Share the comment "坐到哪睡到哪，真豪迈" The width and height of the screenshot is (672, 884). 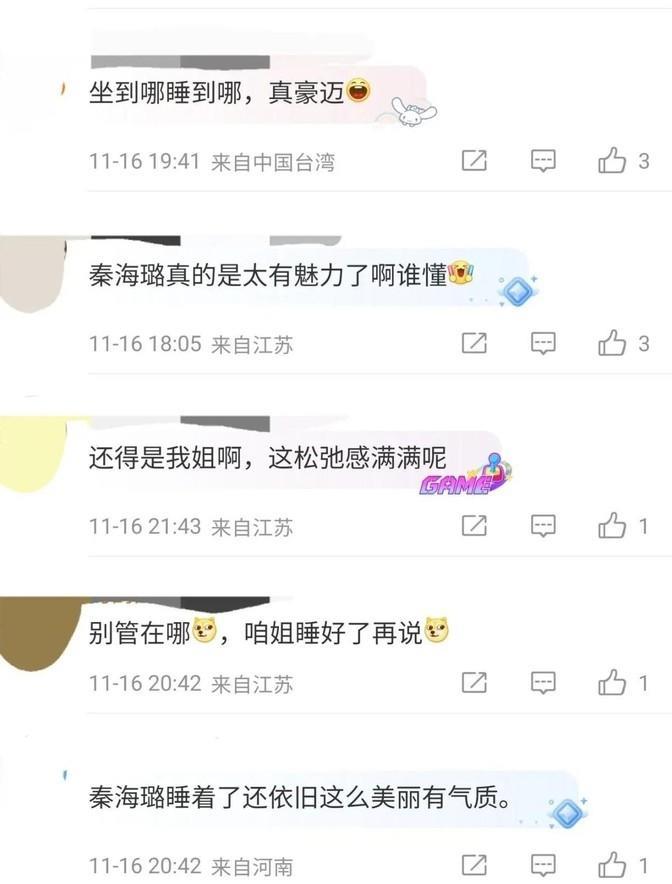click(x=474, y=160)
